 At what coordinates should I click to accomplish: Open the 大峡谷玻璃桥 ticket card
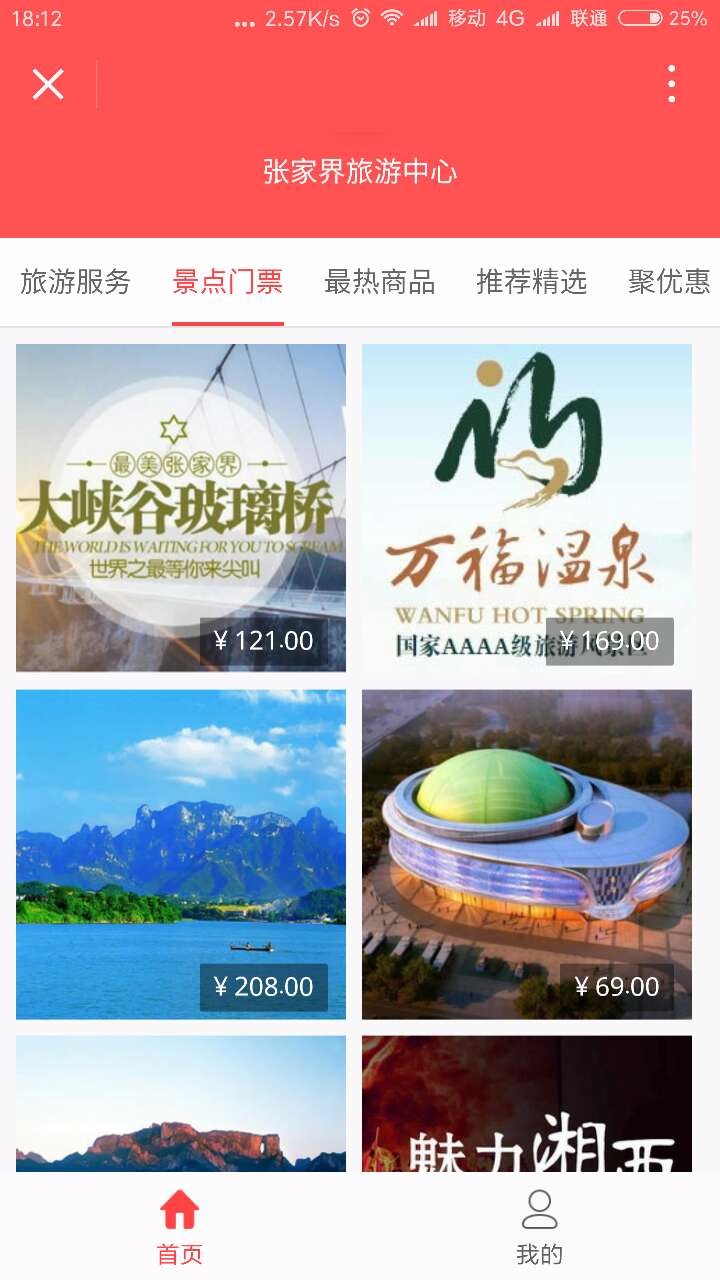pos(181,507)
